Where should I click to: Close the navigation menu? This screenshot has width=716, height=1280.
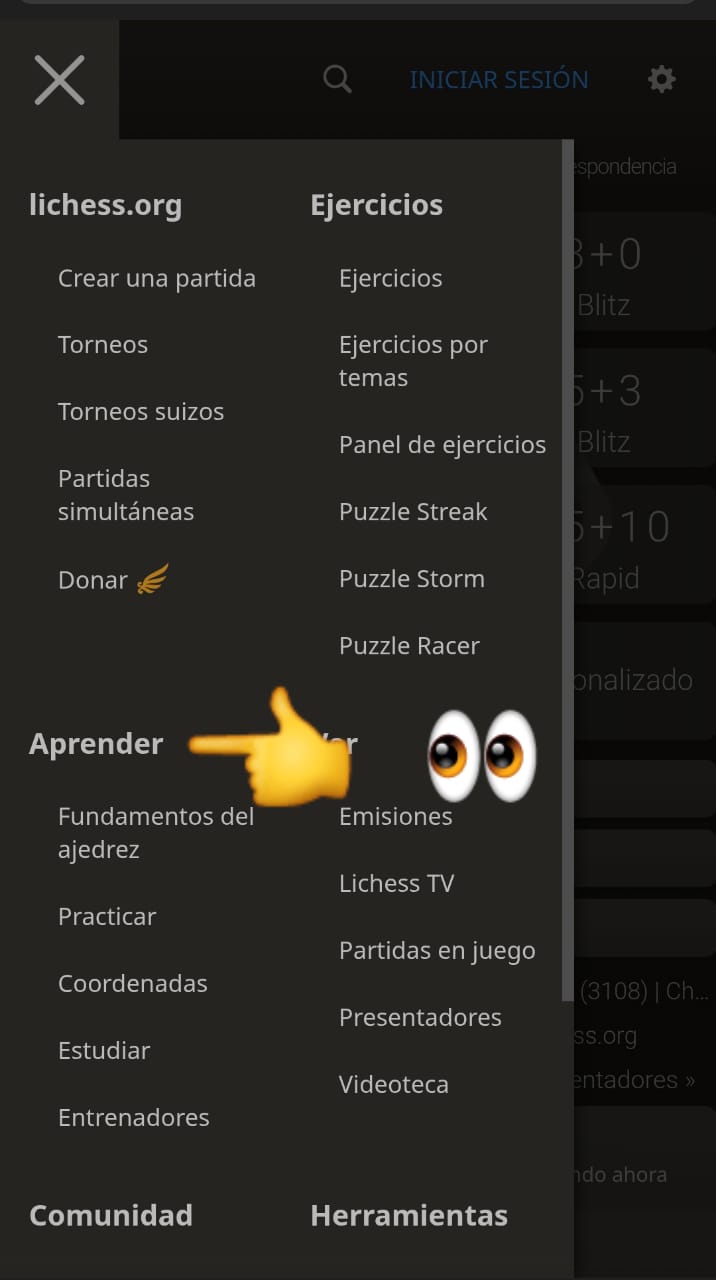click(x=59, y=80)
